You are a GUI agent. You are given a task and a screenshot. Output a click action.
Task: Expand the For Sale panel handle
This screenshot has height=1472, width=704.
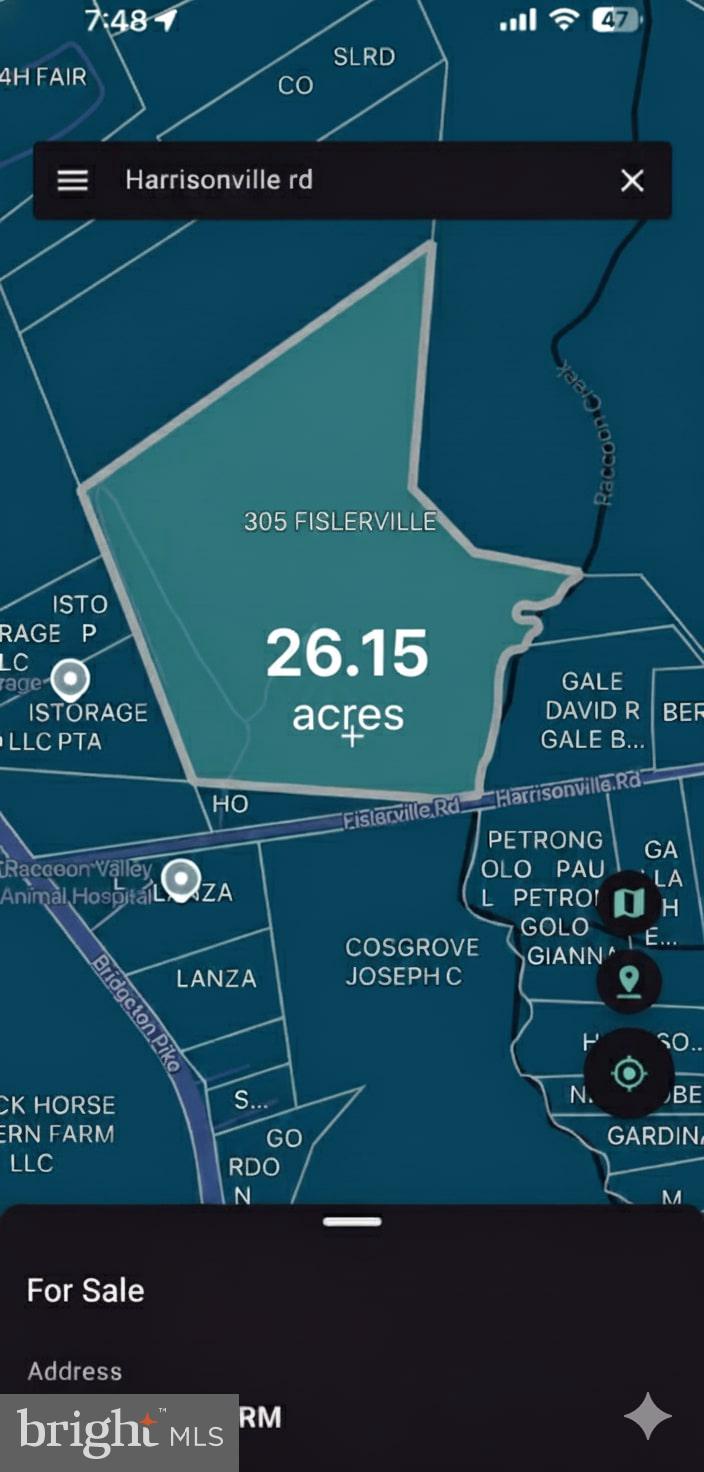pos(352,1221)
